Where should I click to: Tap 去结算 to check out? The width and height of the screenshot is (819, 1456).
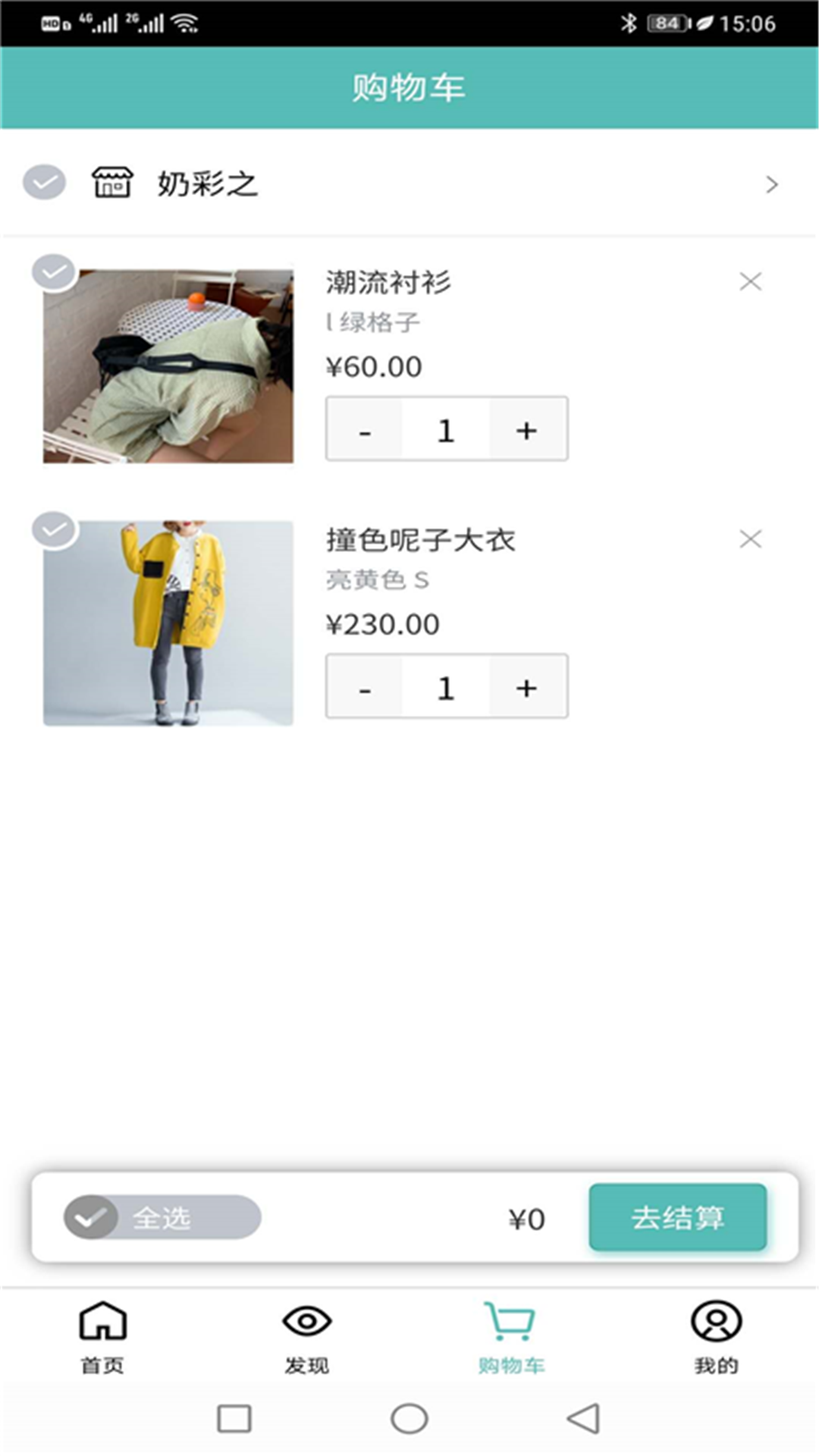[677, 1218]
